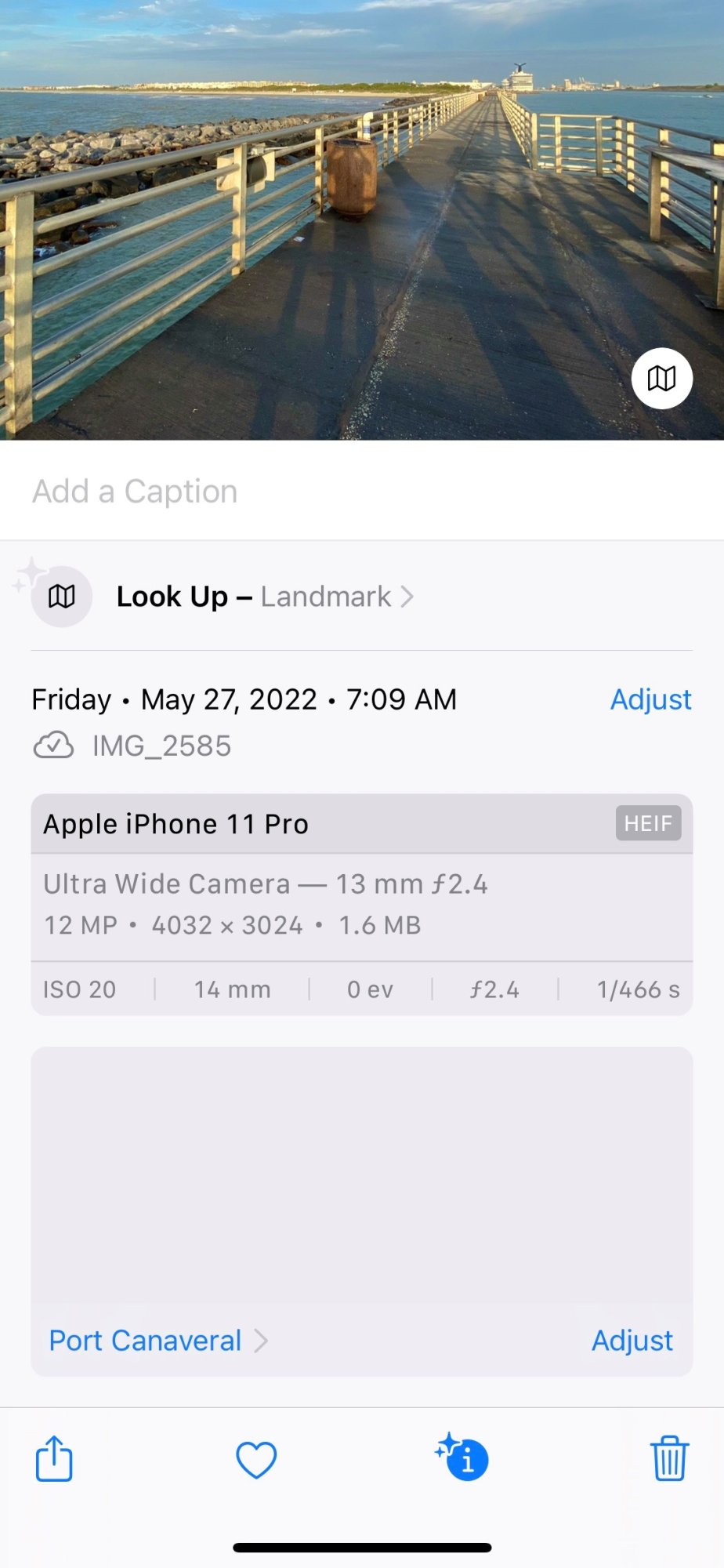Open Look Up Landmark details
Image resolution: width=724 pixels, height=1568 pixels.
click(x=265, y=597)
